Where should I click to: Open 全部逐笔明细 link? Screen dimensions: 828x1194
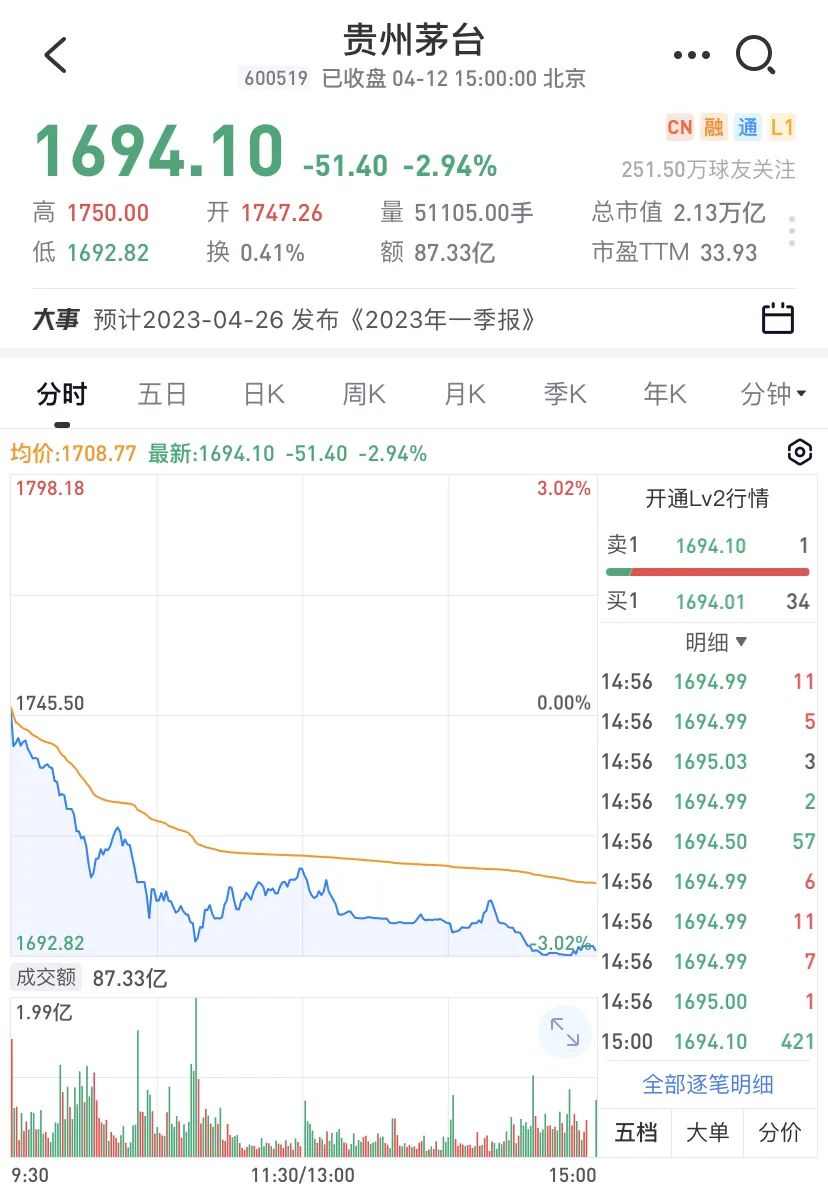point(707,1084)
